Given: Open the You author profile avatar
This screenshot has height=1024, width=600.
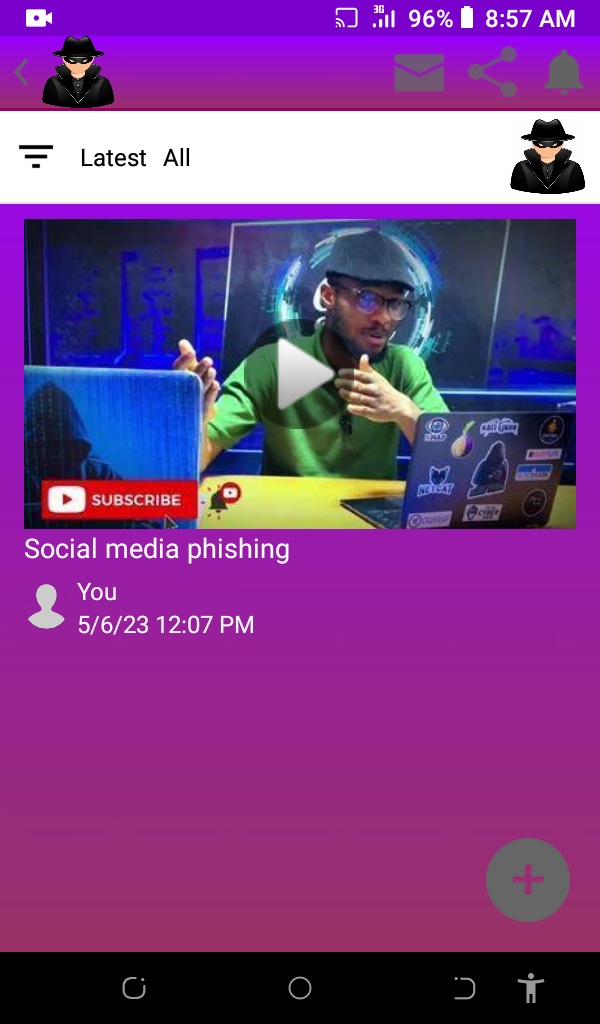Looking at the screenshot, I should click(x=46, y=607).
